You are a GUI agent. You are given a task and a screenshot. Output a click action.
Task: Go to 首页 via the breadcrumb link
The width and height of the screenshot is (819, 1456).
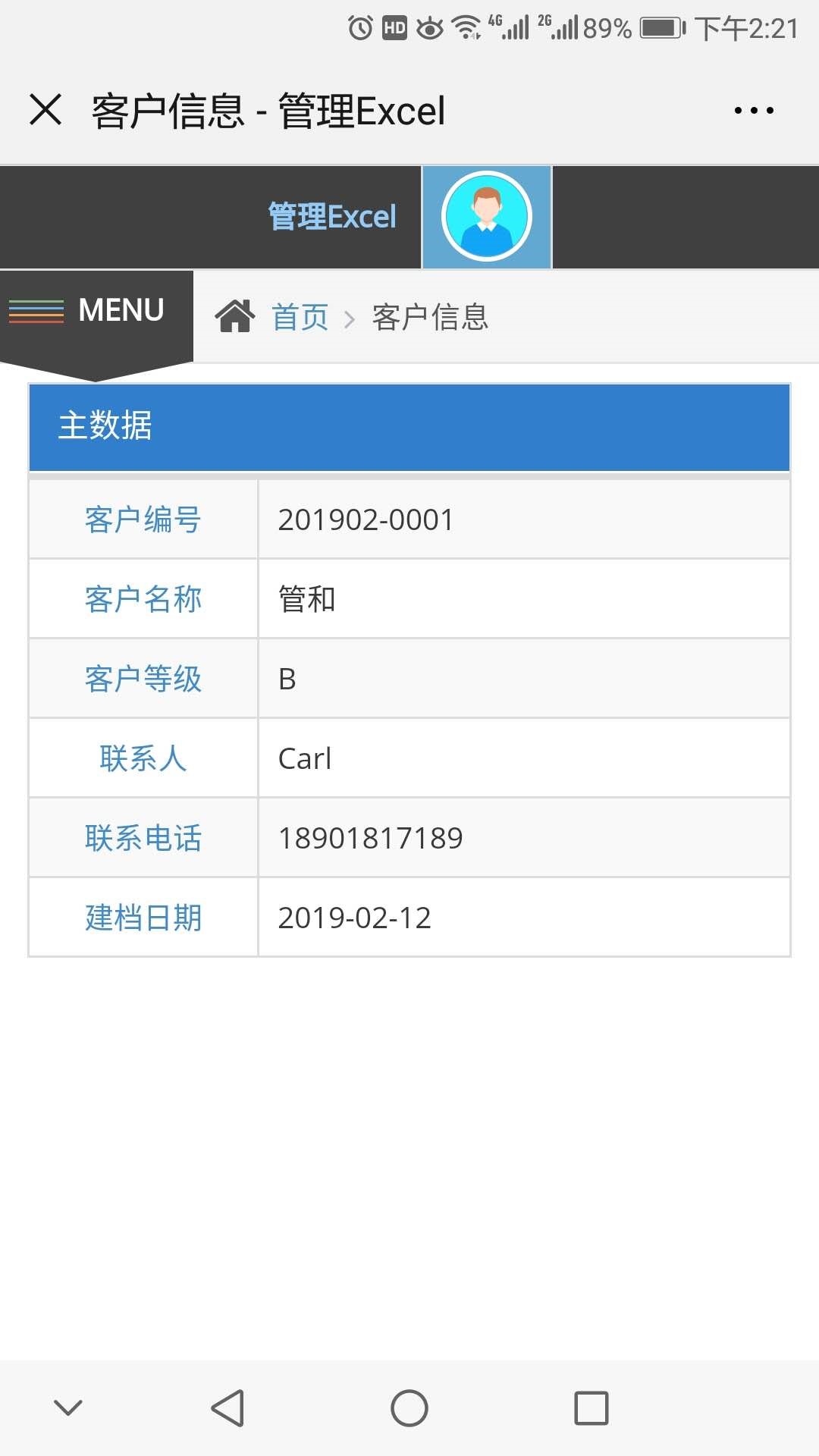click(x=300, y=317)
